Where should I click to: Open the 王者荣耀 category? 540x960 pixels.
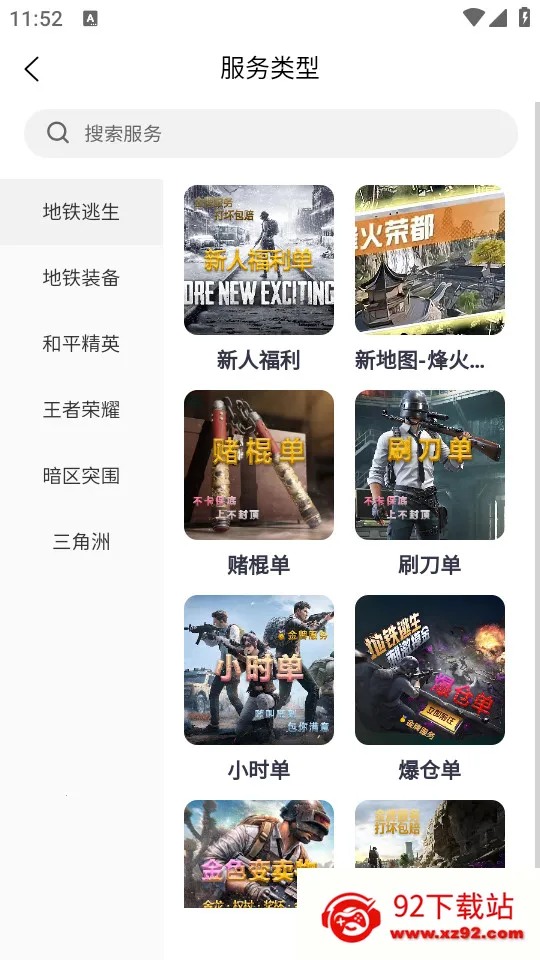click(x=81, y=410)
